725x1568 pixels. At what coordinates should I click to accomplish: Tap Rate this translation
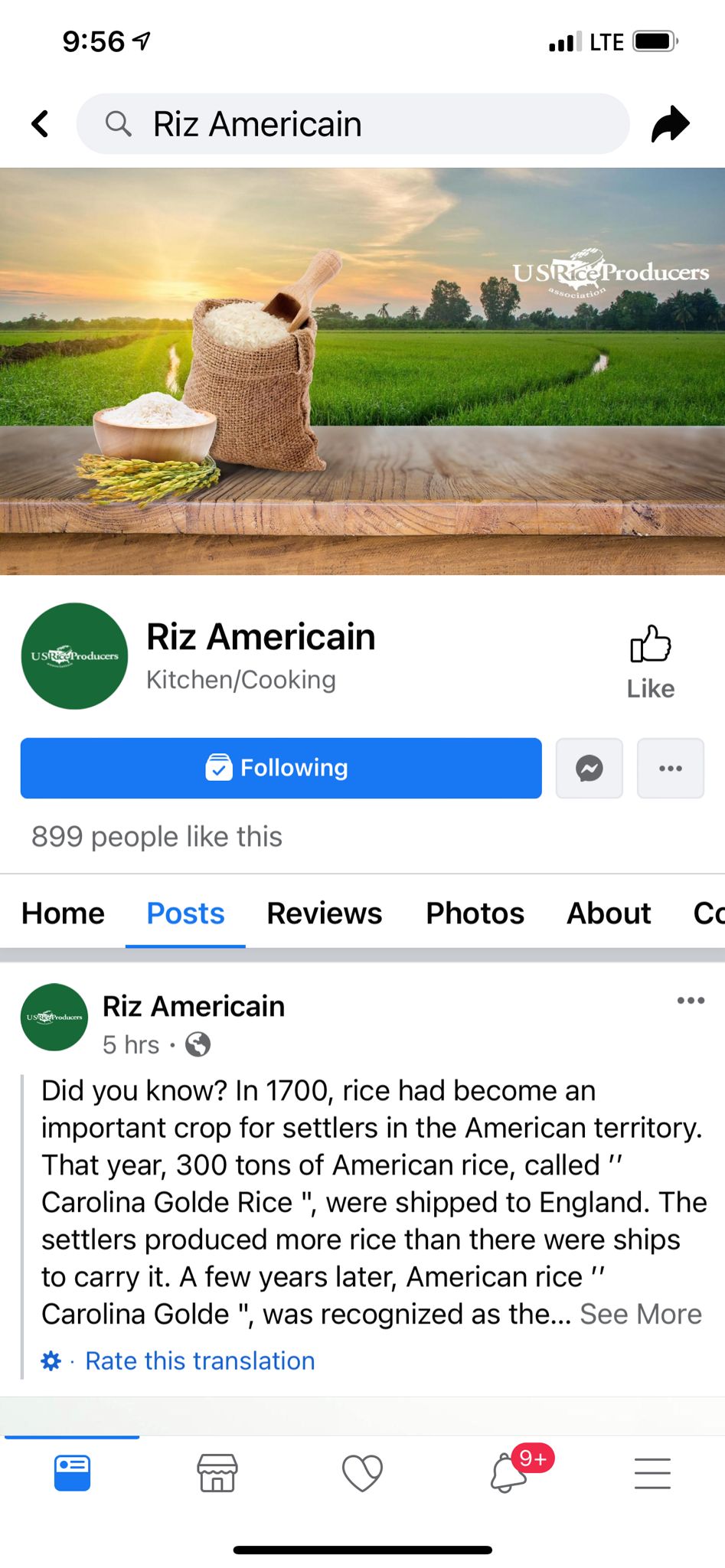tap(200, 1361)
